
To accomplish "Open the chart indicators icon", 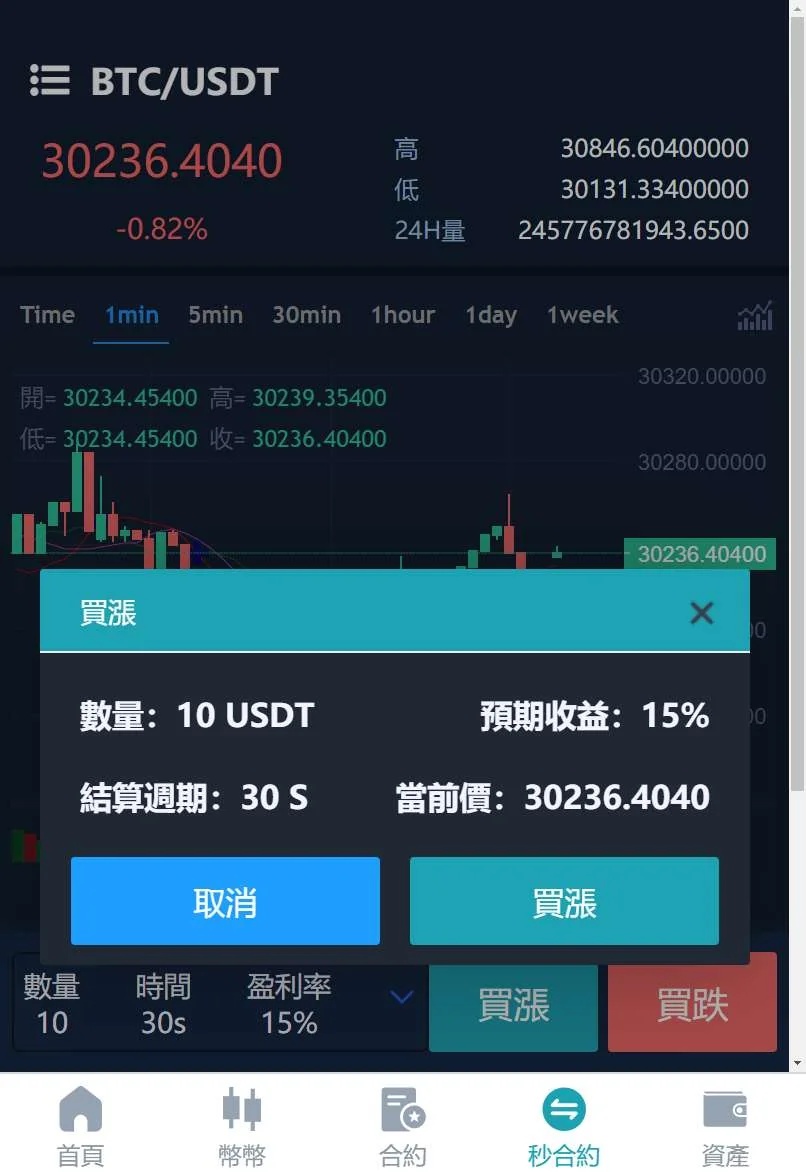I will point(755,315).
